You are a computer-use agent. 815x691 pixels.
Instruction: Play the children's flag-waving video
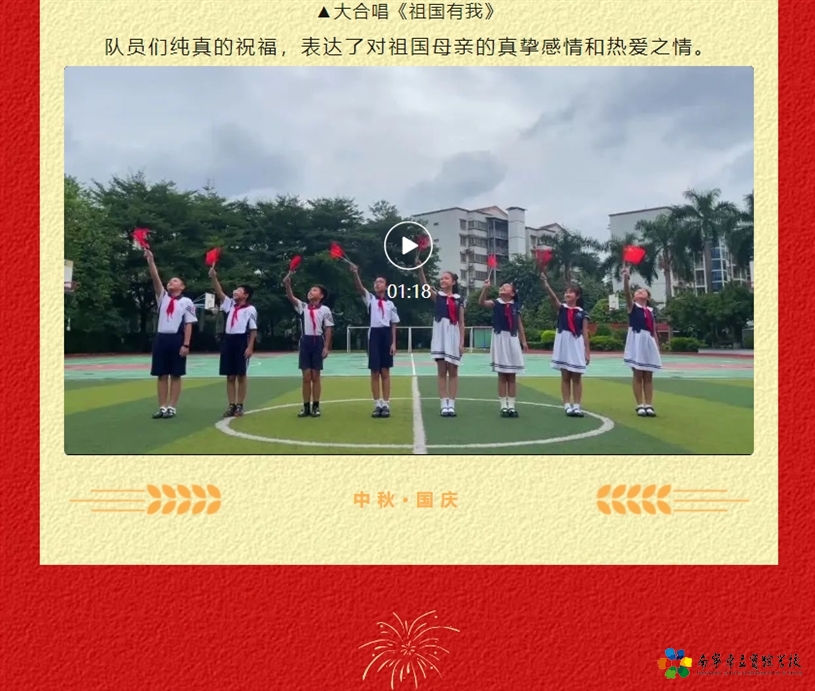(408, 246)
